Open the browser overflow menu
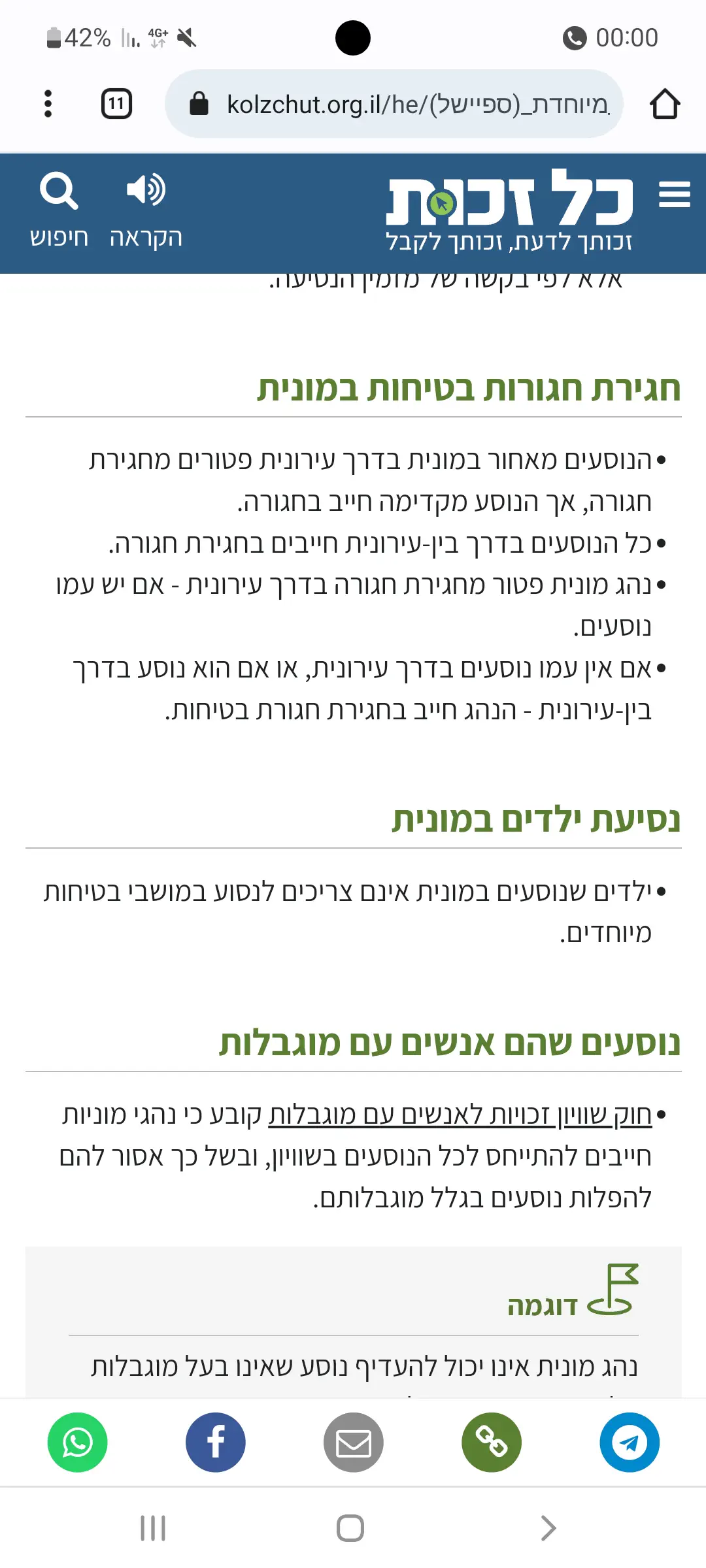The image size is (706, 1568). point(48,104)
